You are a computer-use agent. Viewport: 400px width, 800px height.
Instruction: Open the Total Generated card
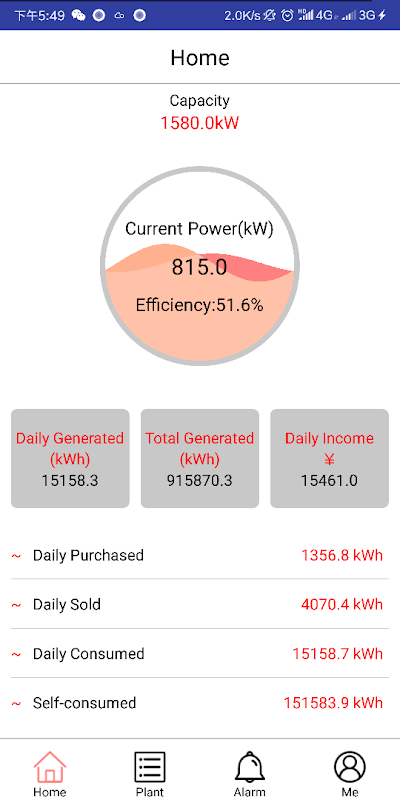(200, 458)
